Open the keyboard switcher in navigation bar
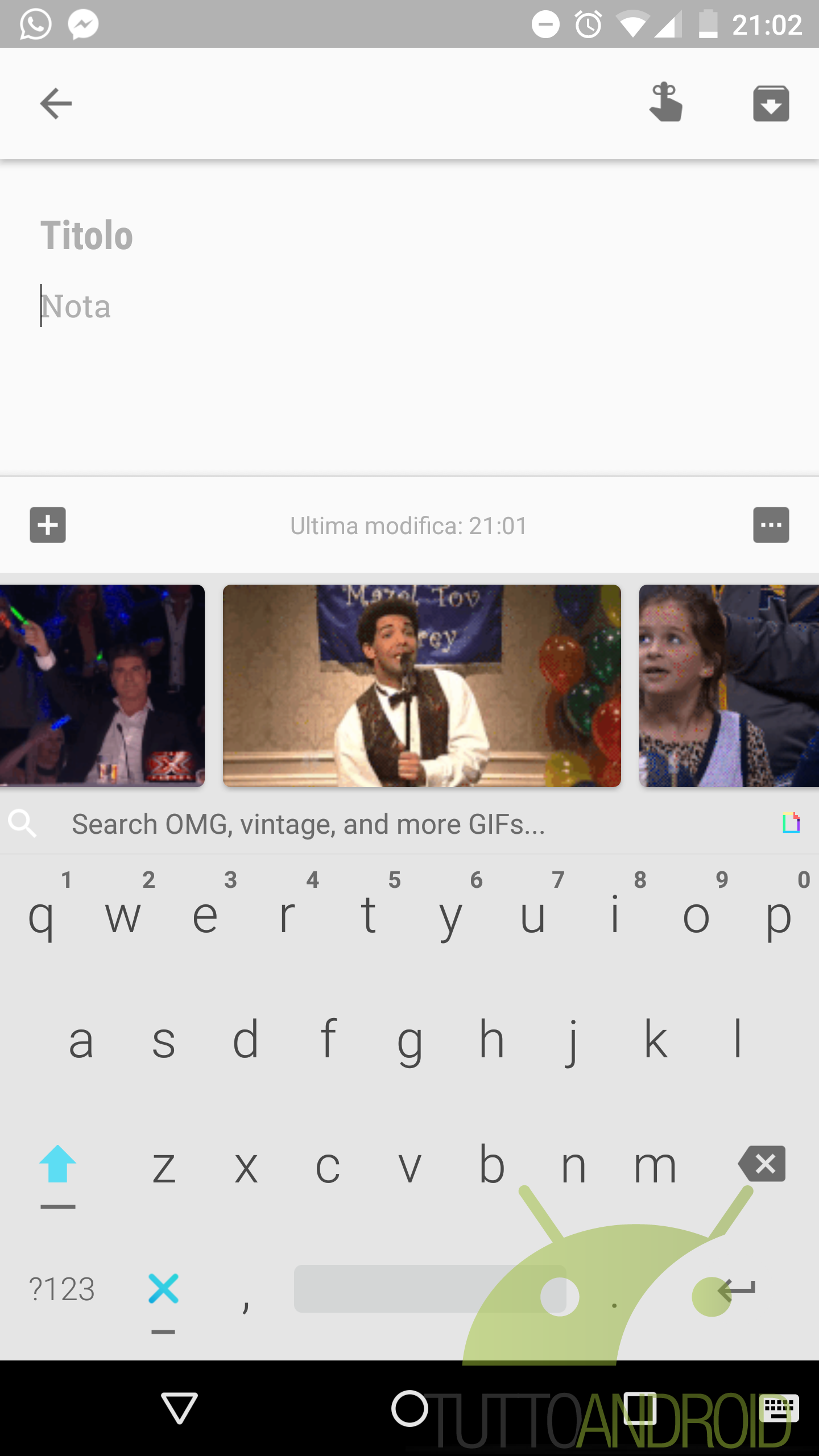 [x=779, y=1409]
